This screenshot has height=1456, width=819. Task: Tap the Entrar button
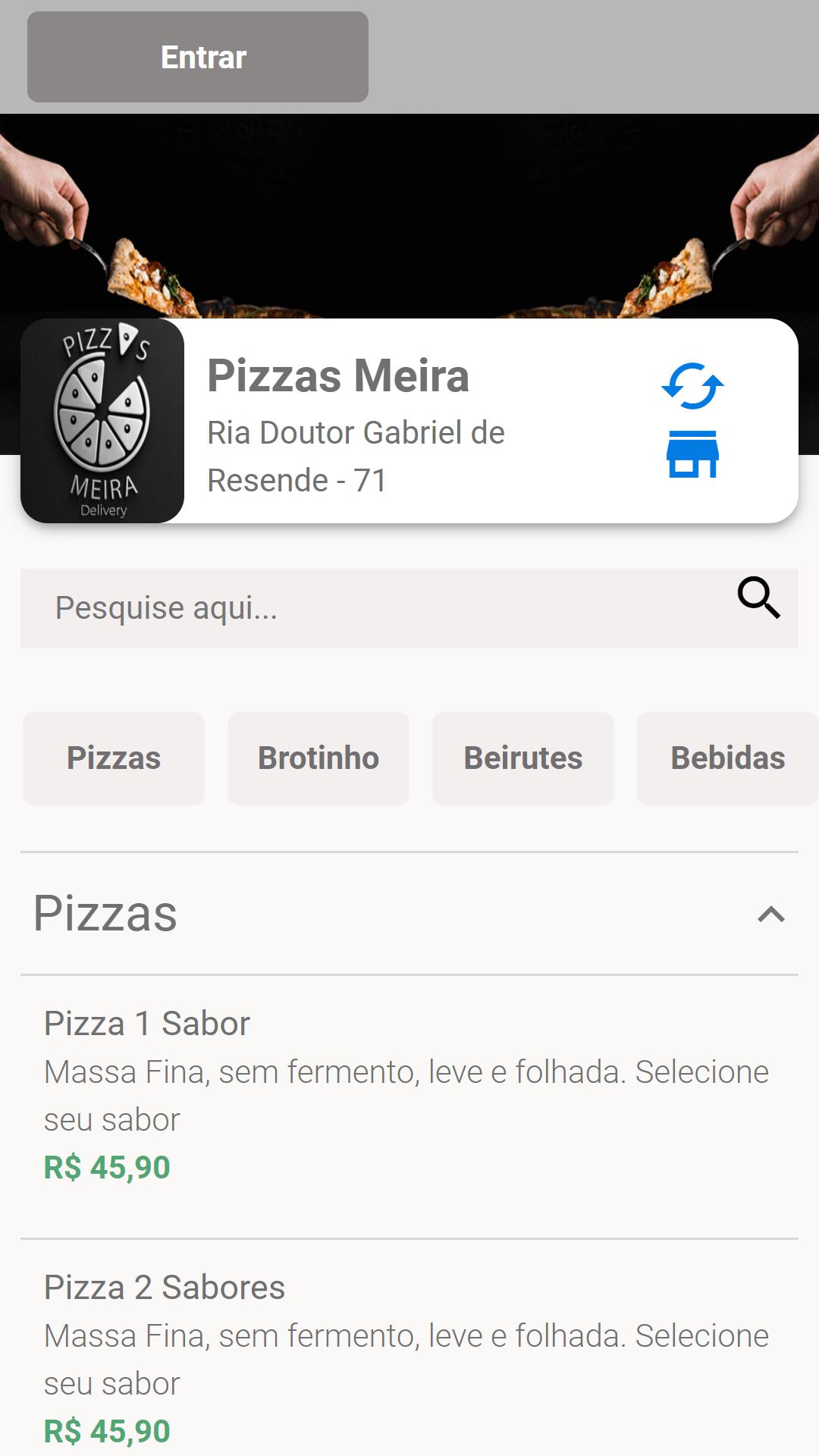coord(198,57)
